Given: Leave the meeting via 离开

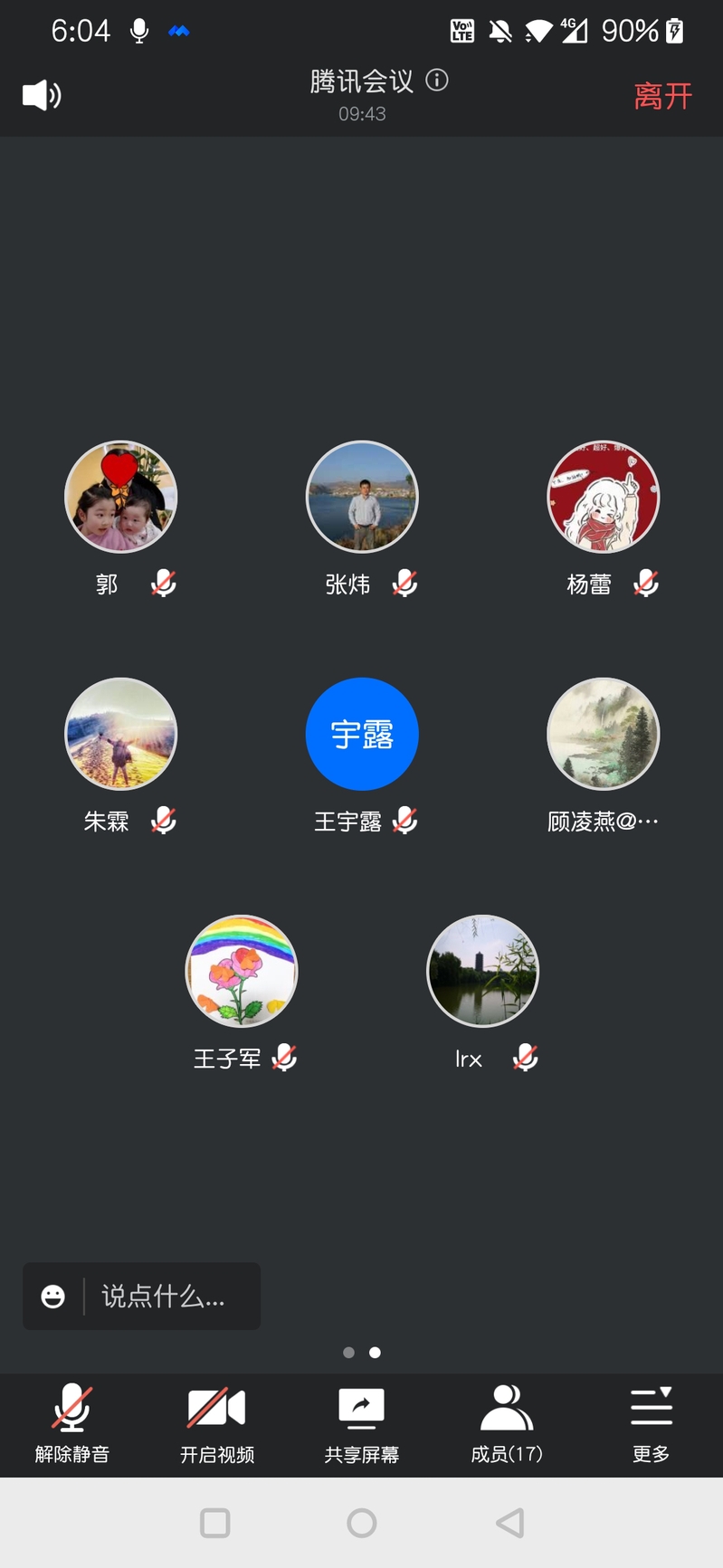Looking at the screenshot, I should coord(662,96).
